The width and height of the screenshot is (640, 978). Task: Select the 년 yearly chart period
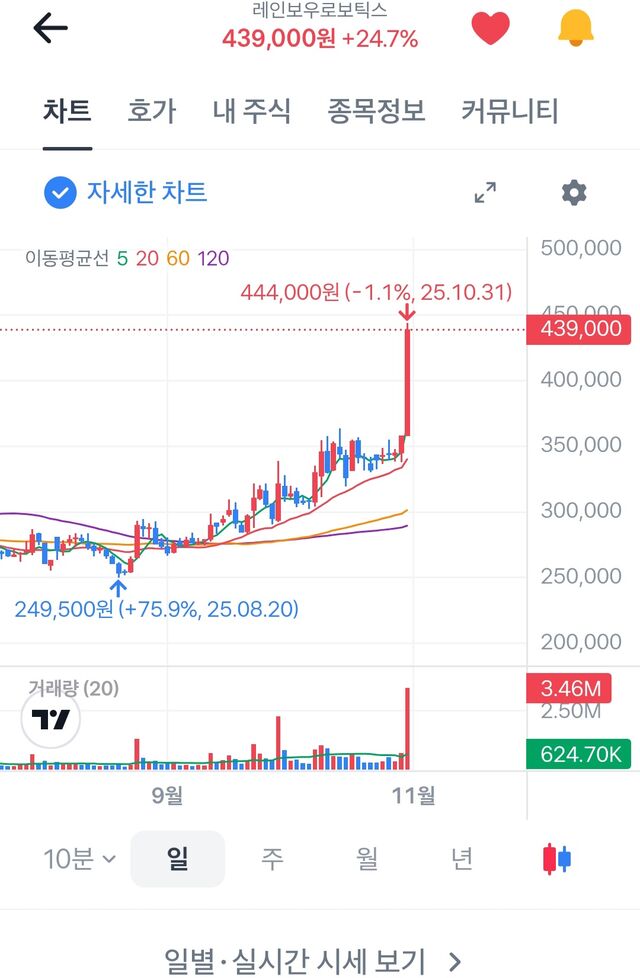point(461,858)
